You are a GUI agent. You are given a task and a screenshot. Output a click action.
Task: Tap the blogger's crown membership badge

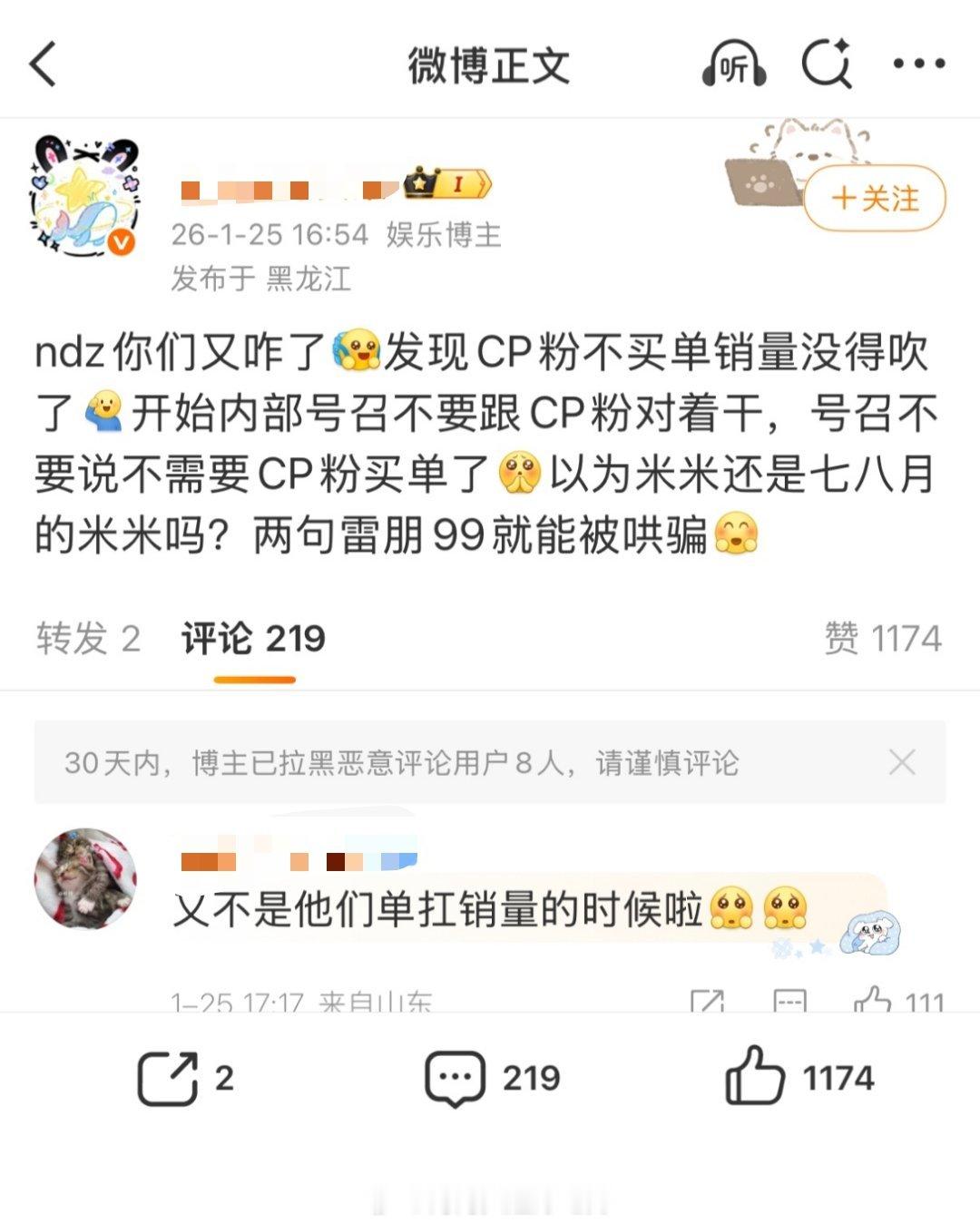point(447,182)
